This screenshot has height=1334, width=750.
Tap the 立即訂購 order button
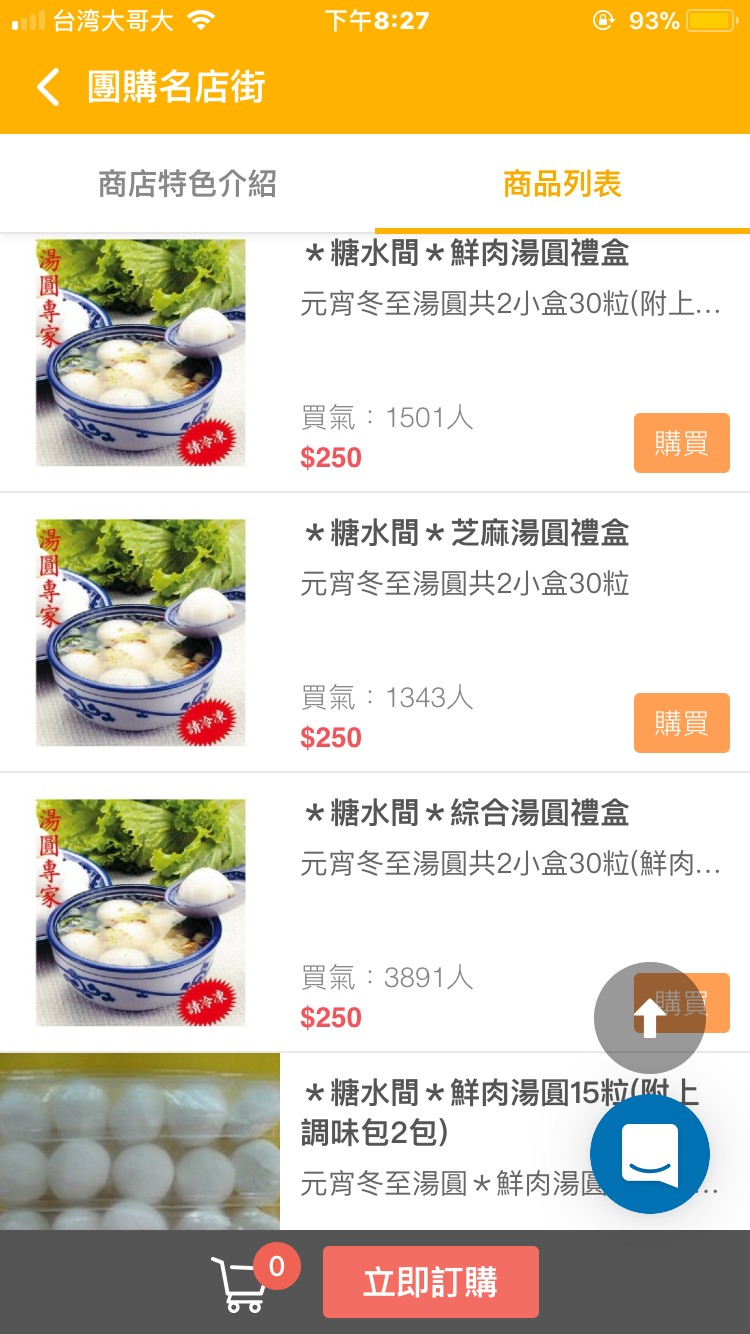pos(430,1282)
